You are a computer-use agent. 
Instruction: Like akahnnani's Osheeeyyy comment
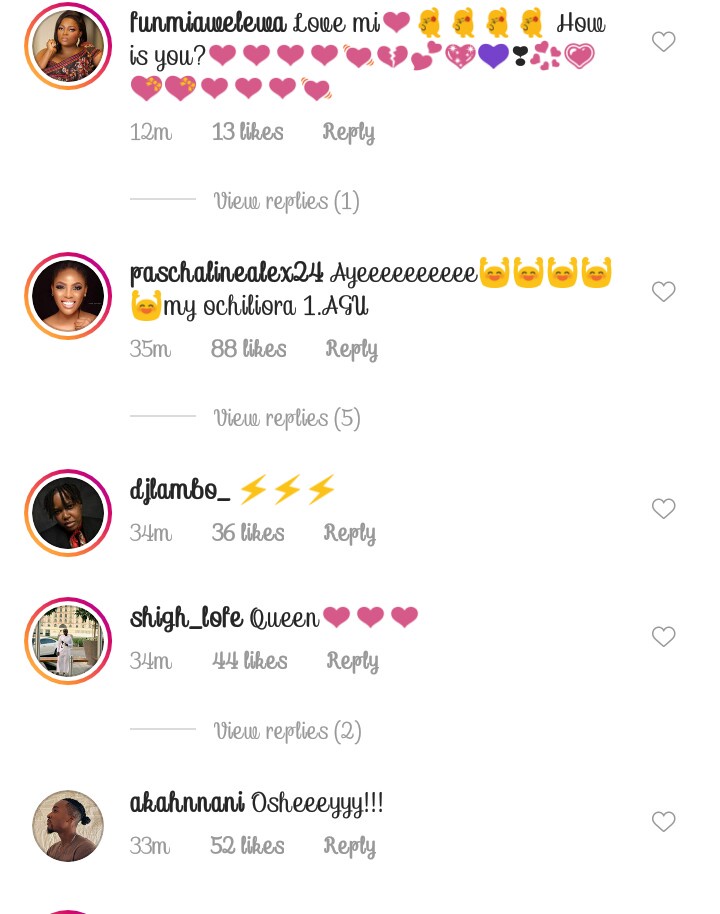pyautogui.click(x=663, y=821)
